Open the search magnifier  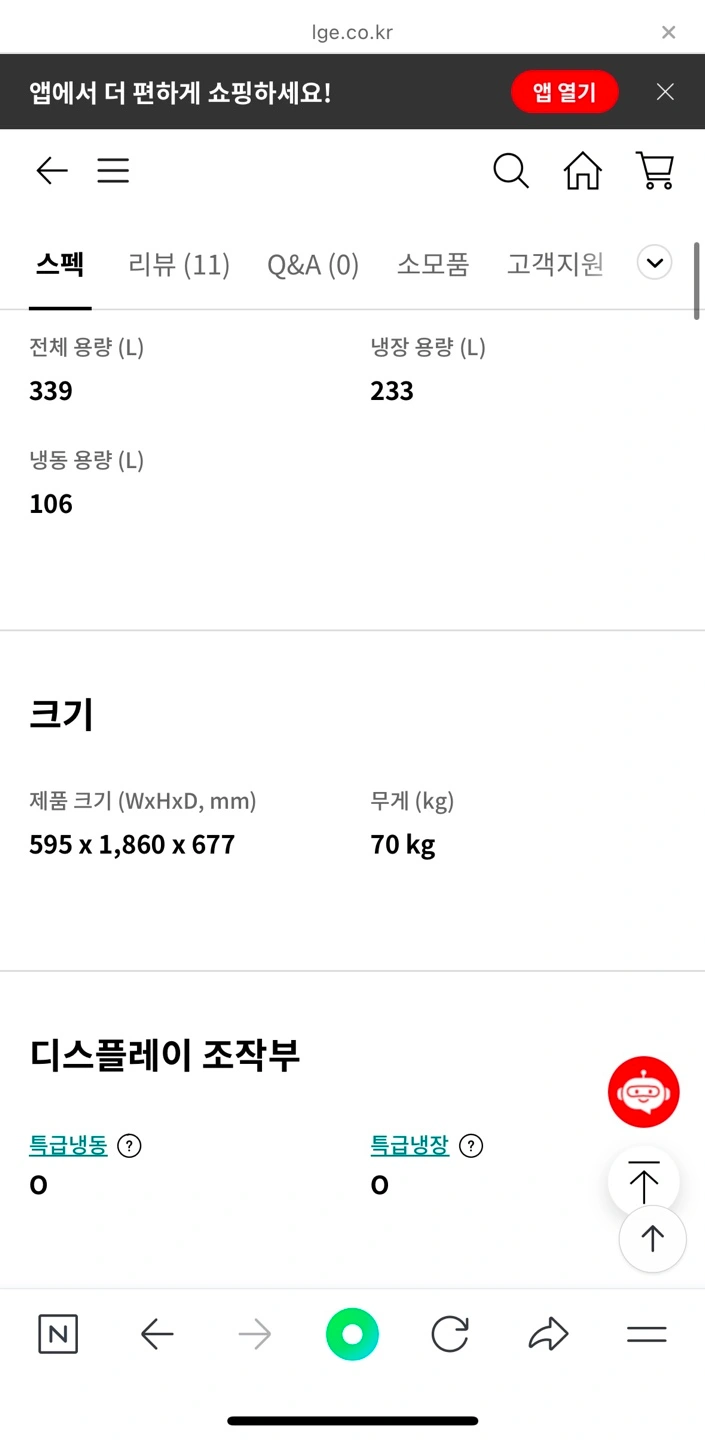click(511, 171)
